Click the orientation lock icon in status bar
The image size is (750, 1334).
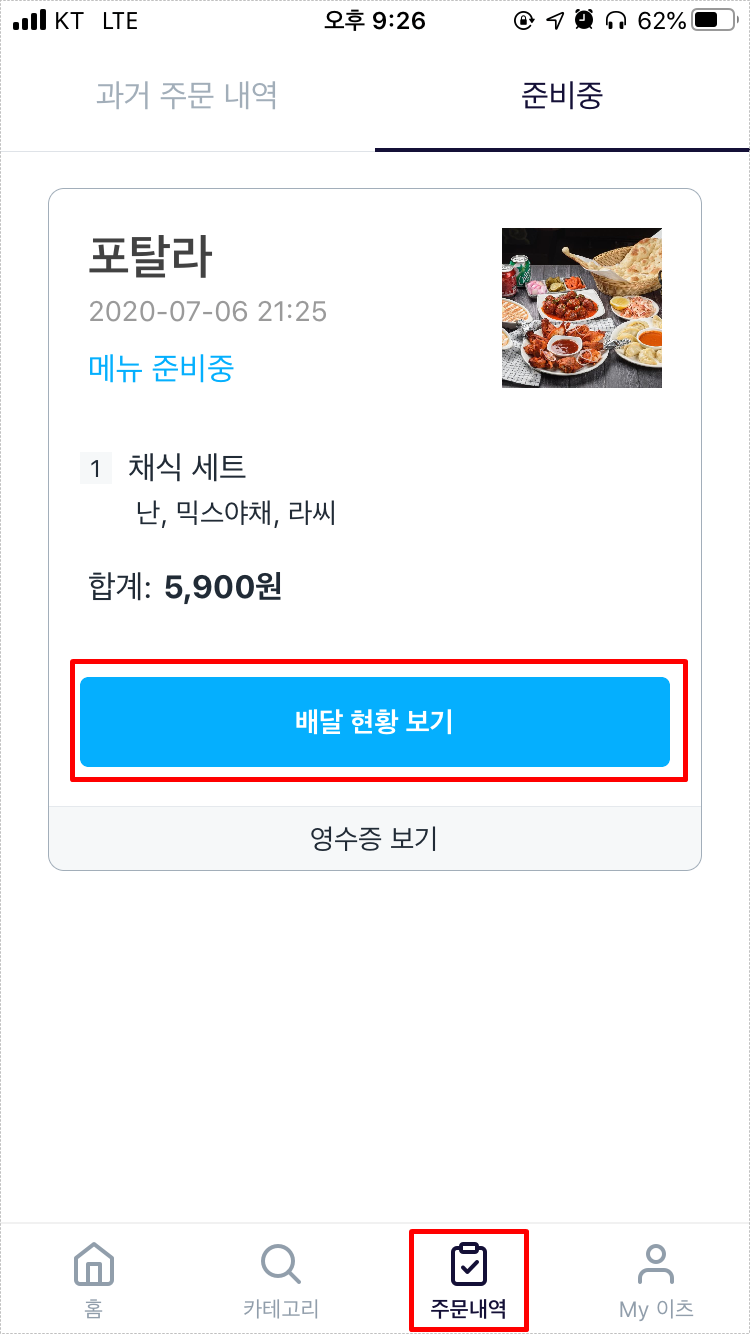[524, 20]
